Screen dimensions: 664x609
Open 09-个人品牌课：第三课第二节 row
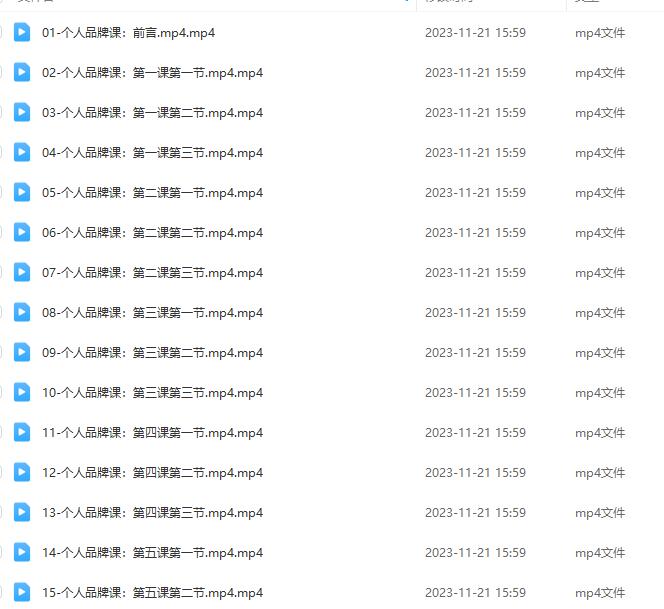[152, 353]
